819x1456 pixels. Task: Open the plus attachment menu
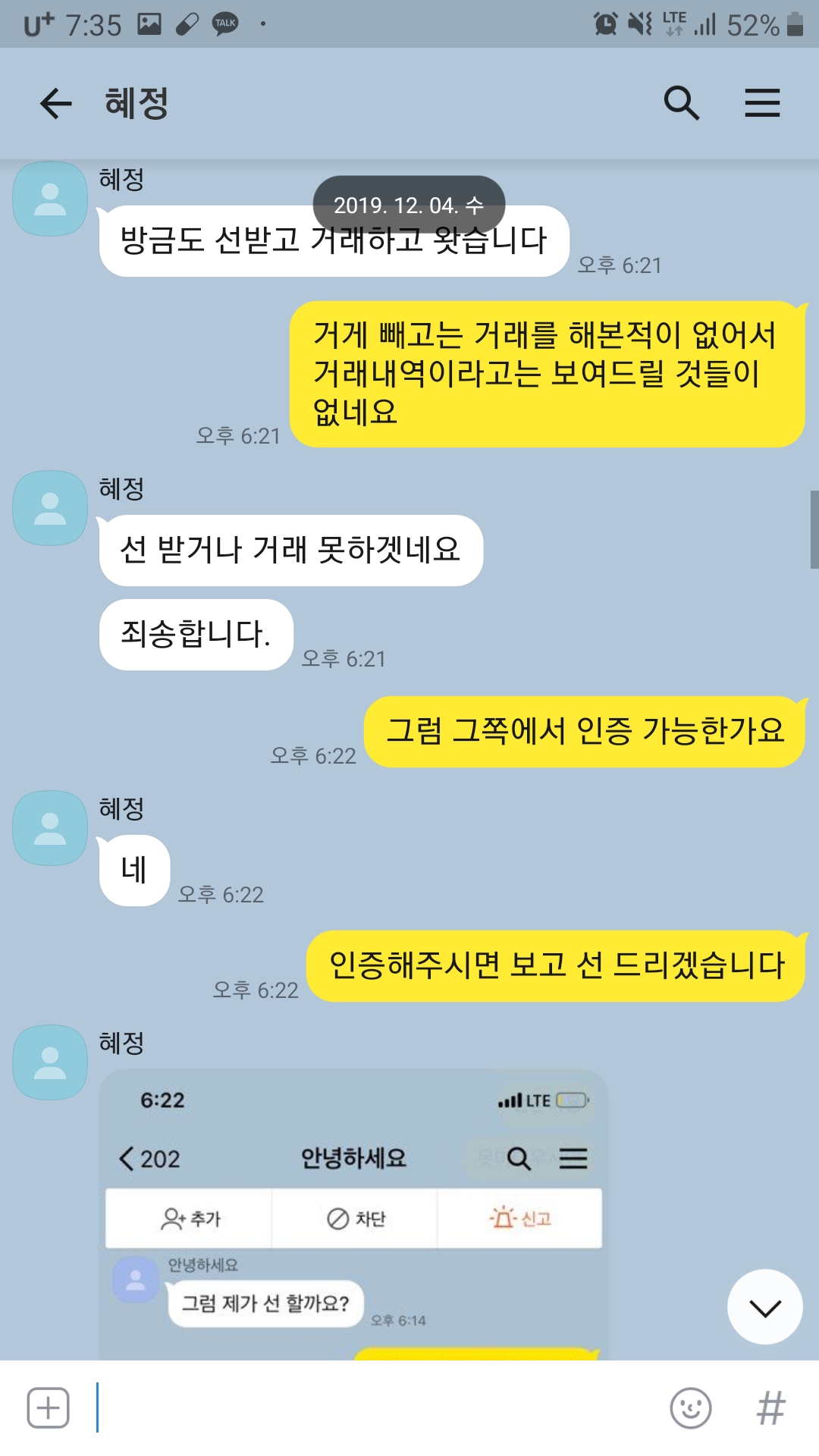click(49, 1408)
